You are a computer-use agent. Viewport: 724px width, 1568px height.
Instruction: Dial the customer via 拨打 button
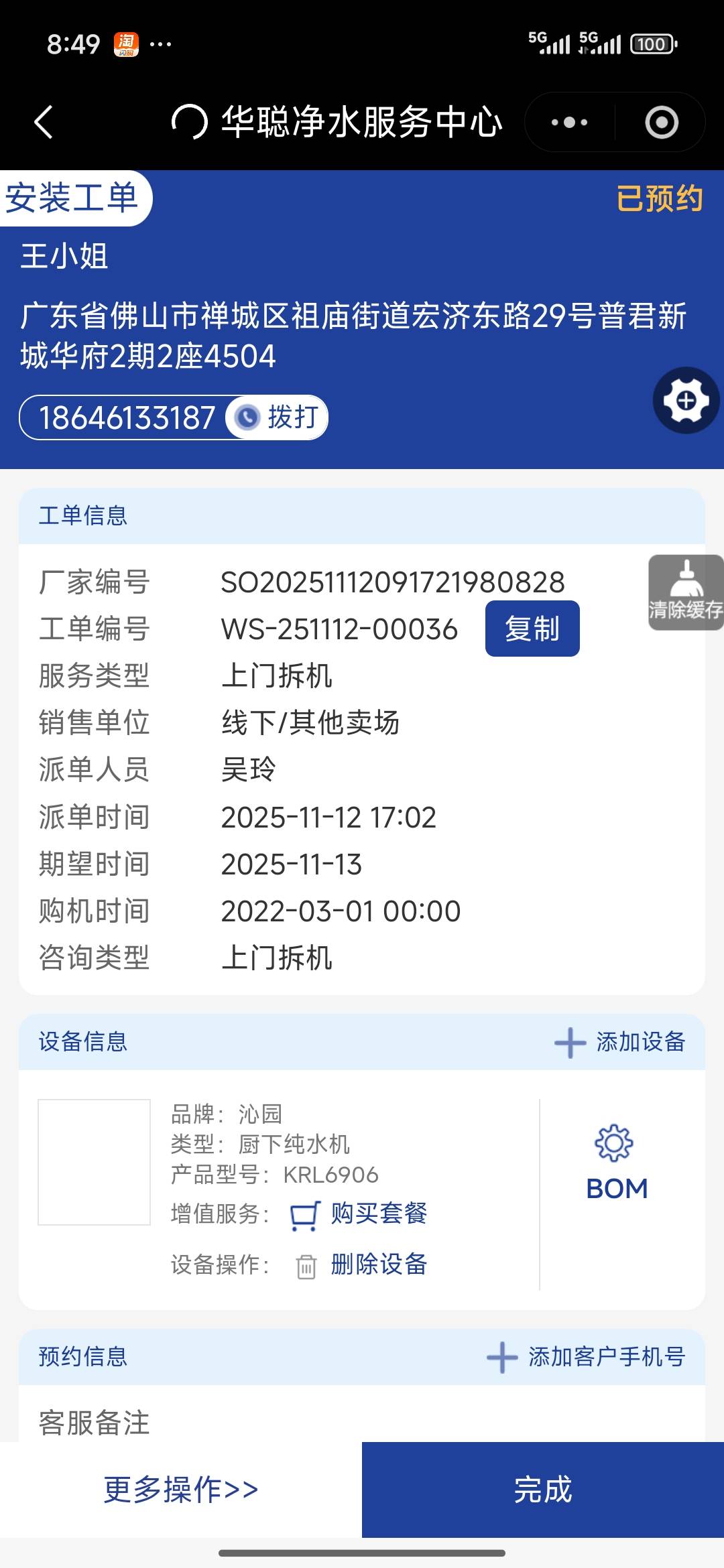point(278,417)
